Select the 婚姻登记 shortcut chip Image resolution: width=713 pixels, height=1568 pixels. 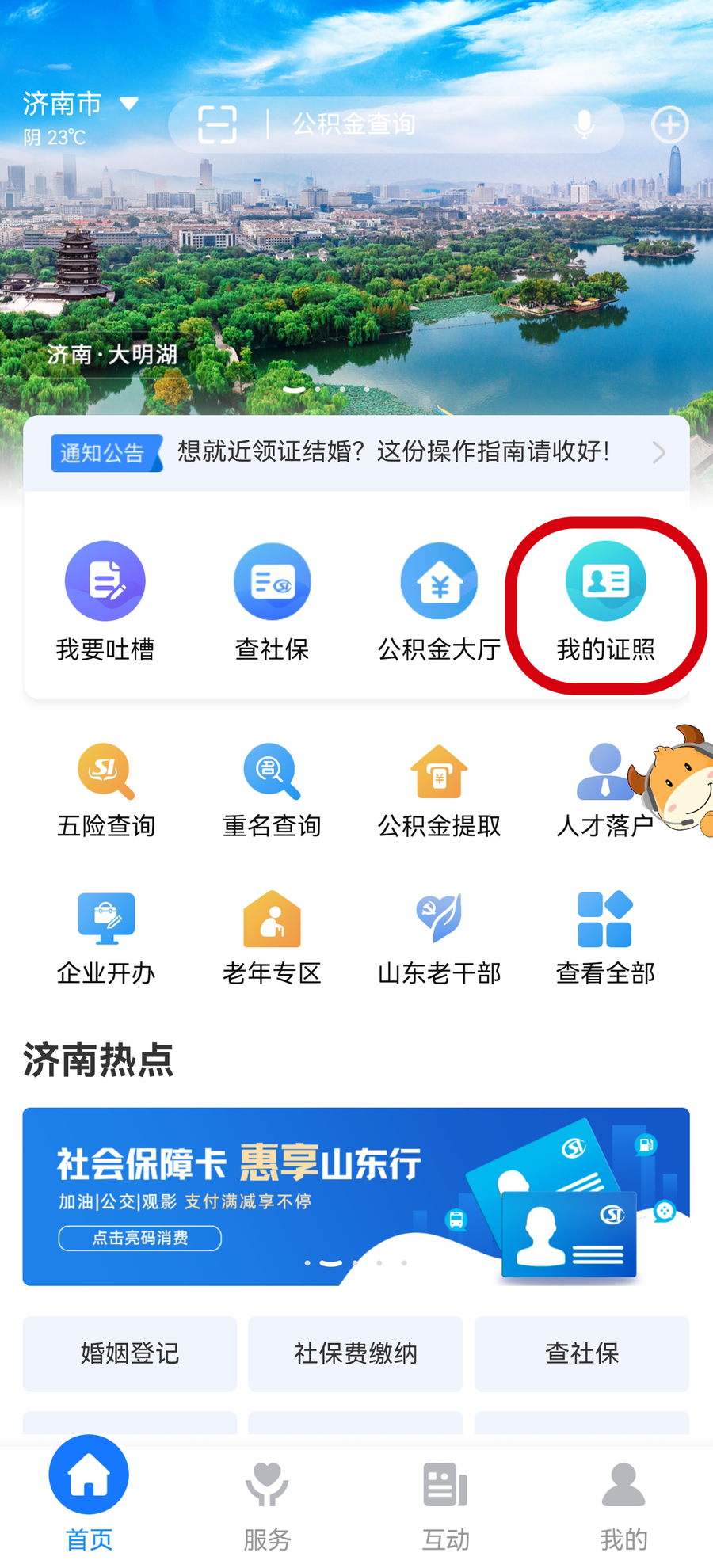[x=130, y=1353]
